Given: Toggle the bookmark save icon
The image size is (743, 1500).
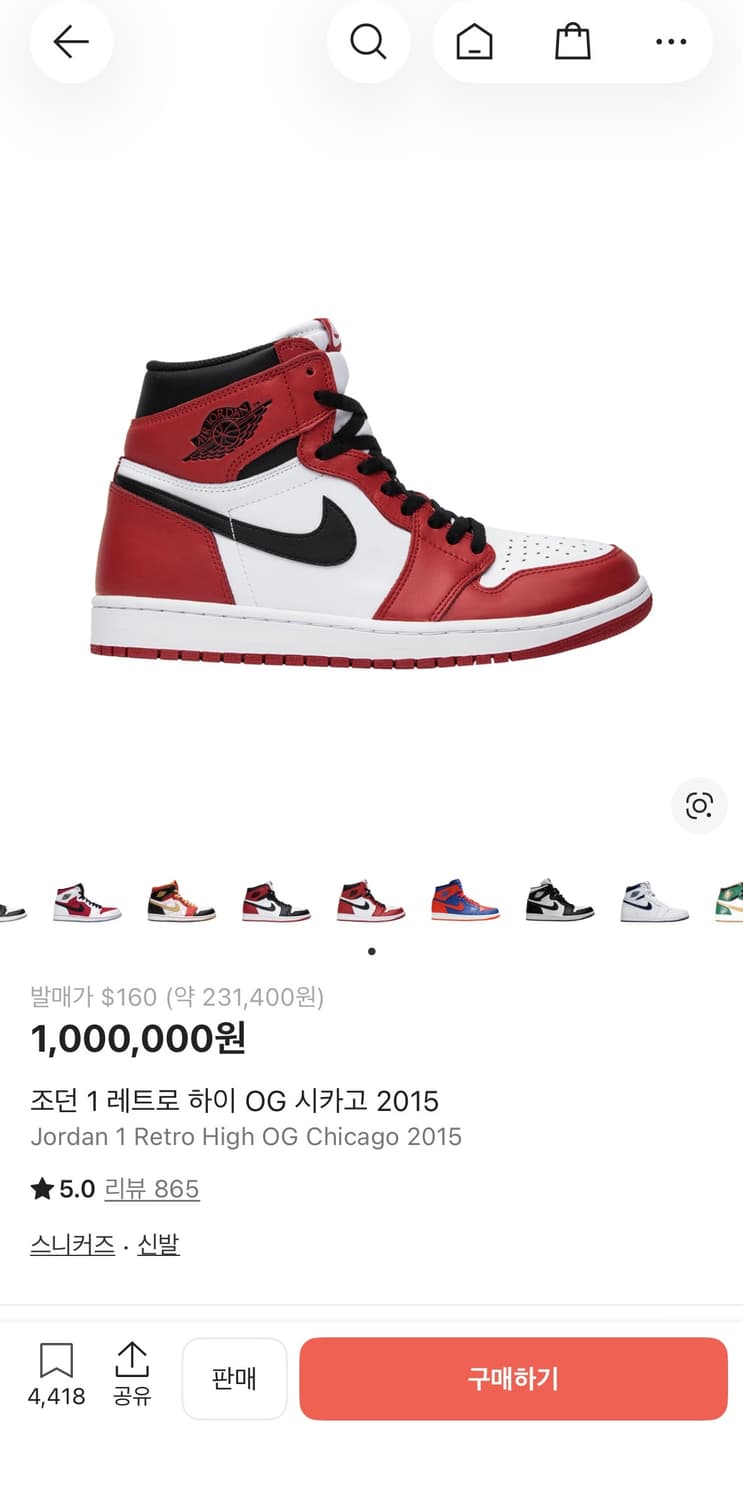Looking at the screenshot, I should point(57,1360).
